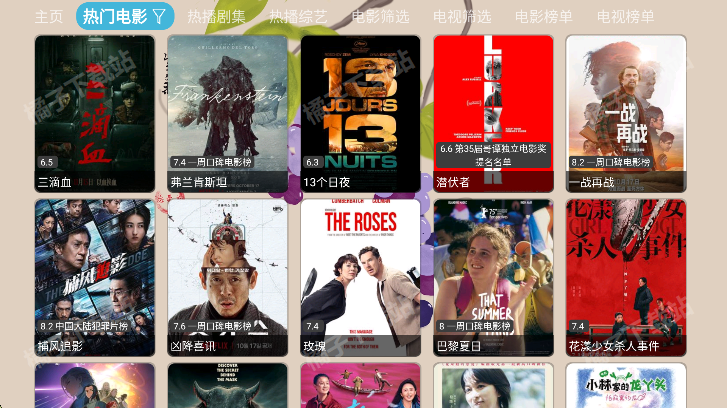Select the 凶降喜讯 movie card
The width and height of the screenshot is (727, 408).
[x=228, y=276]
